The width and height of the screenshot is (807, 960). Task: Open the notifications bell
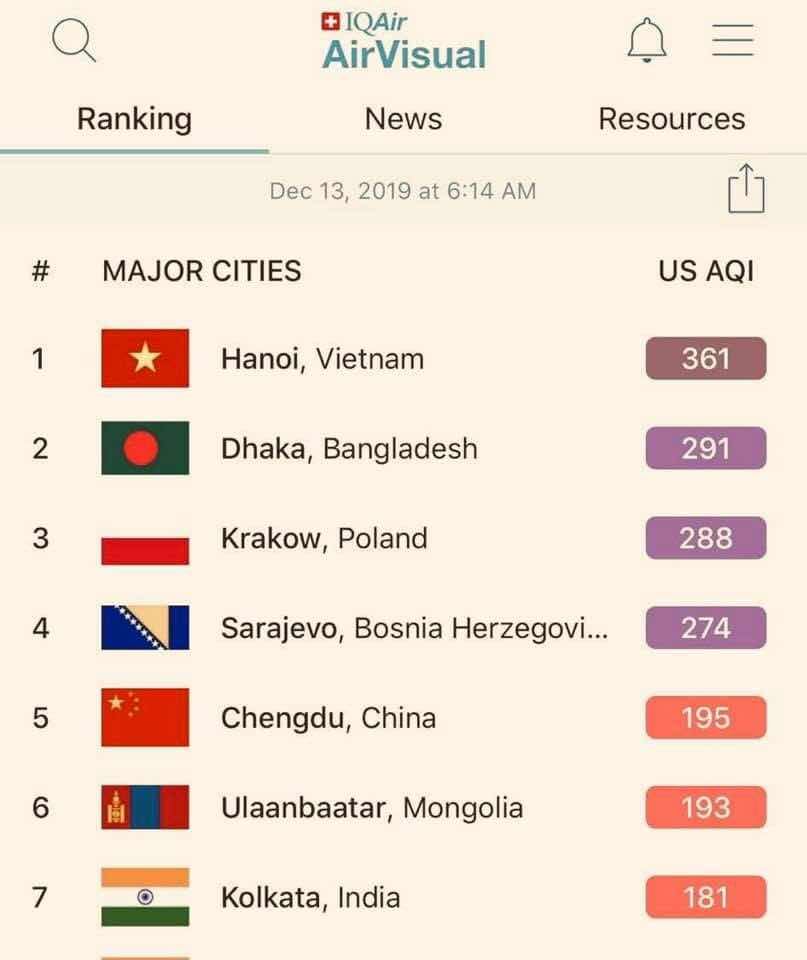(x=647, y=40)
